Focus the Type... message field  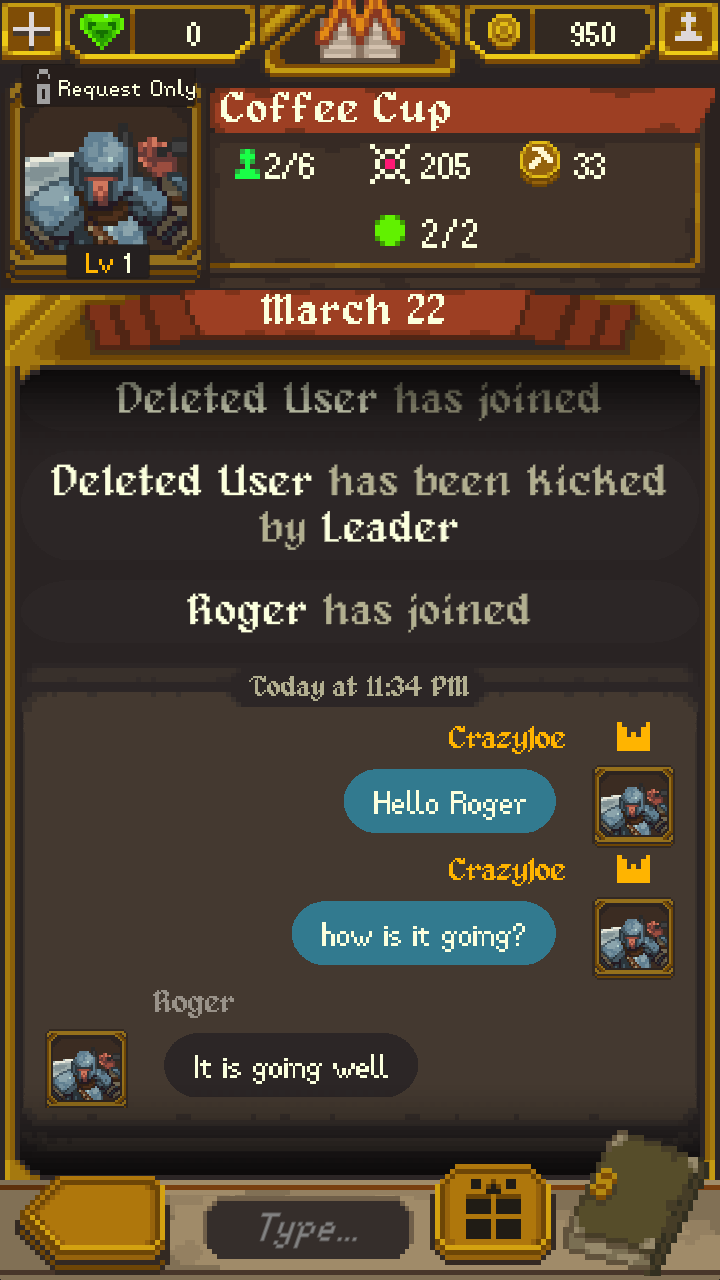[308, 1228]
